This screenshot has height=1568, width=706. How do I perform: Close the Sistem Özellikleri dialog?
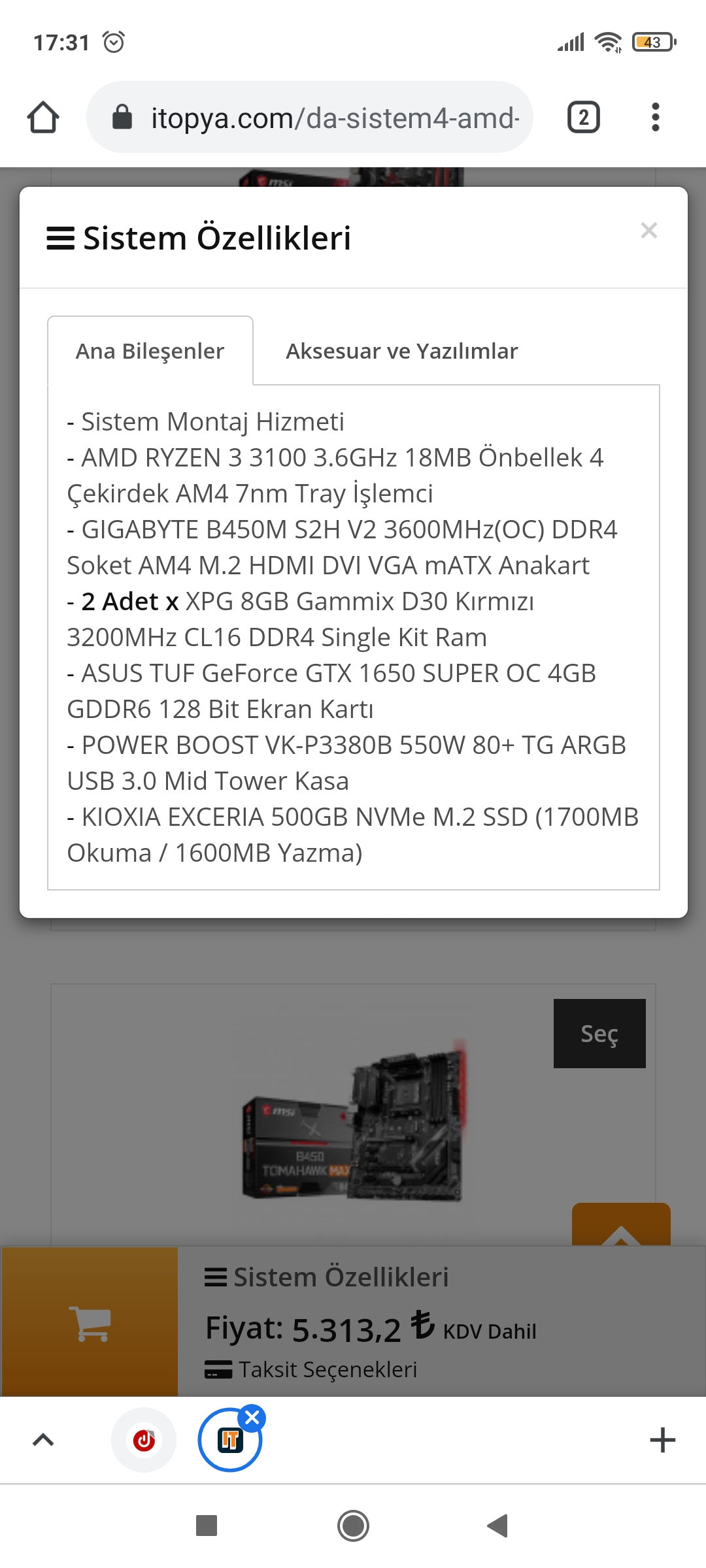click(x=648, y=231)
